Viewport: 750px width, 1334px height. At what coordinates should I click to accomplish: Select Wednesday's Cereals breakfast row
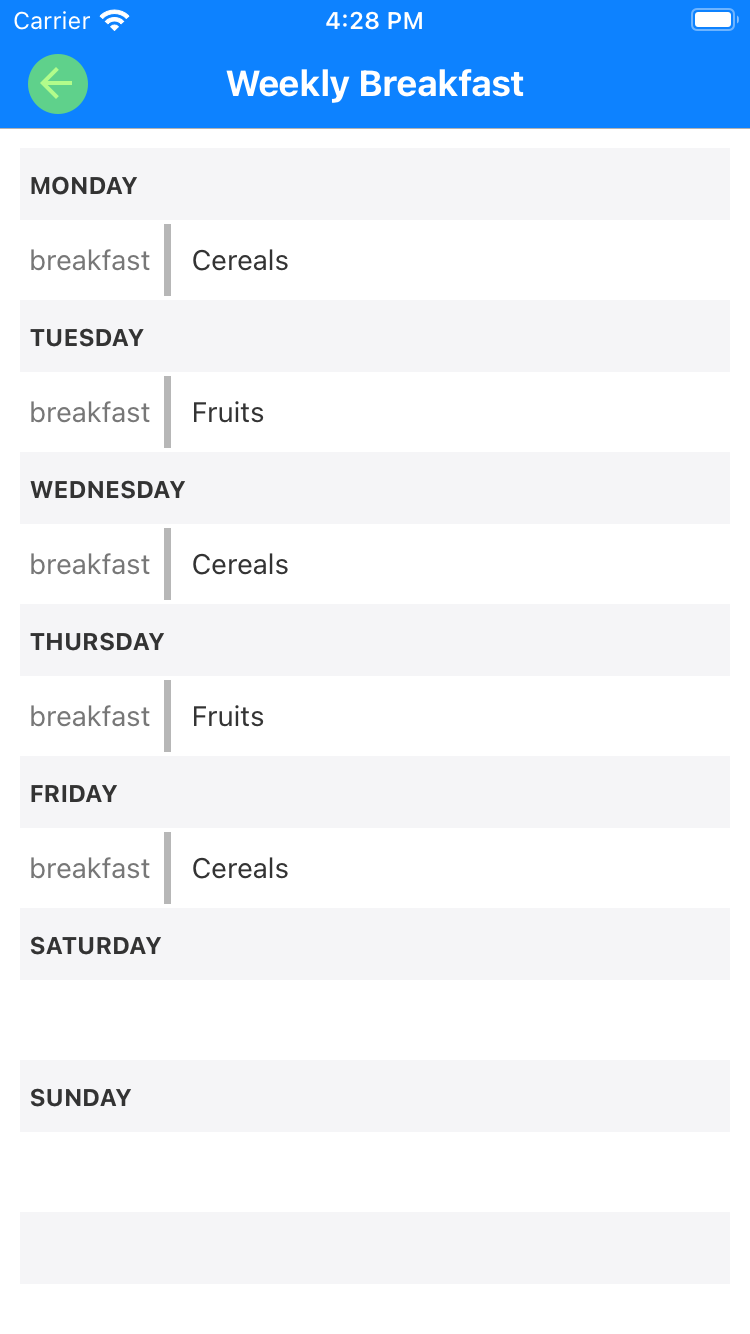(240, 565)
